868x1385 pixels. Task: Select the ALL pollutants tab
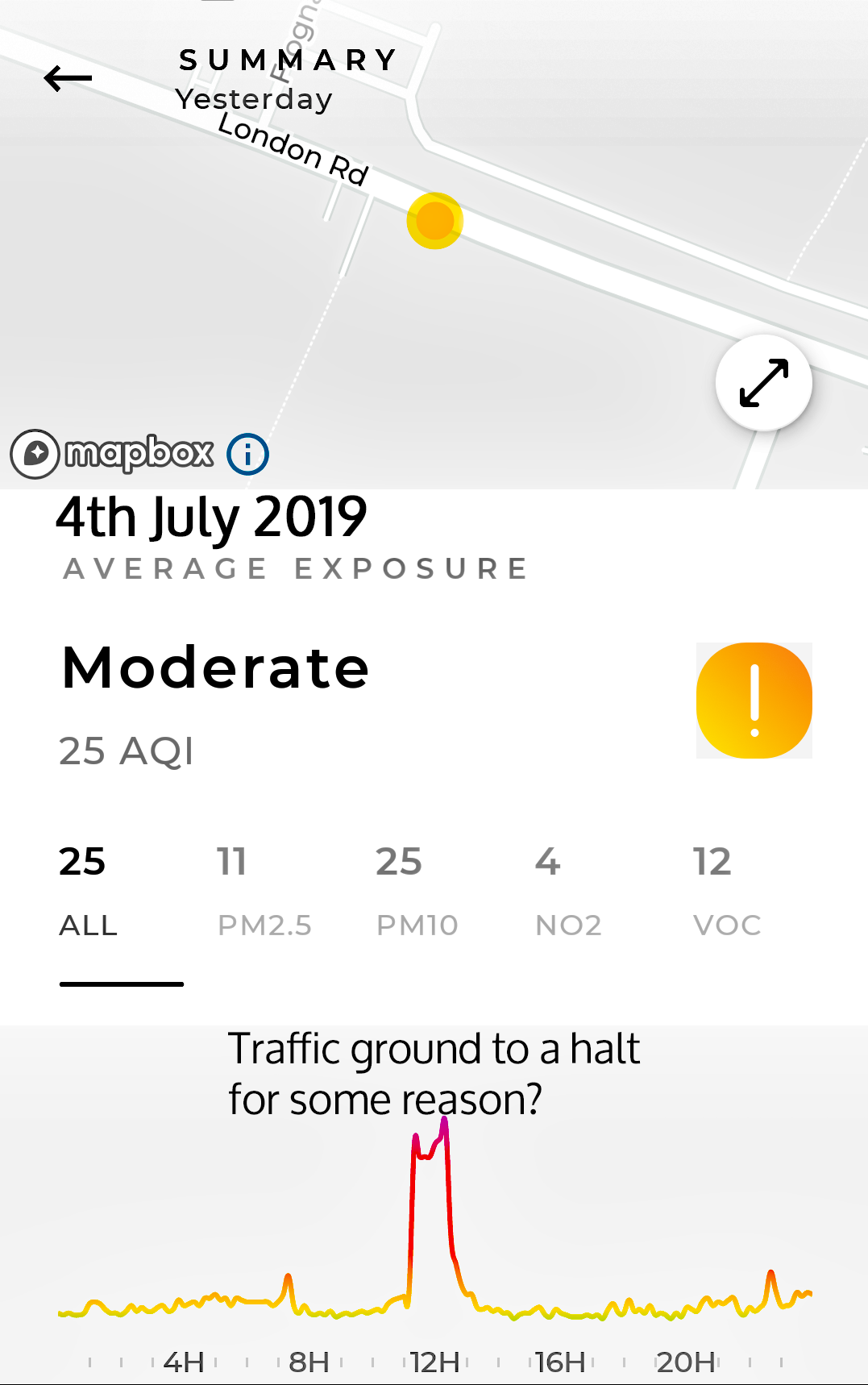point(89,891)
